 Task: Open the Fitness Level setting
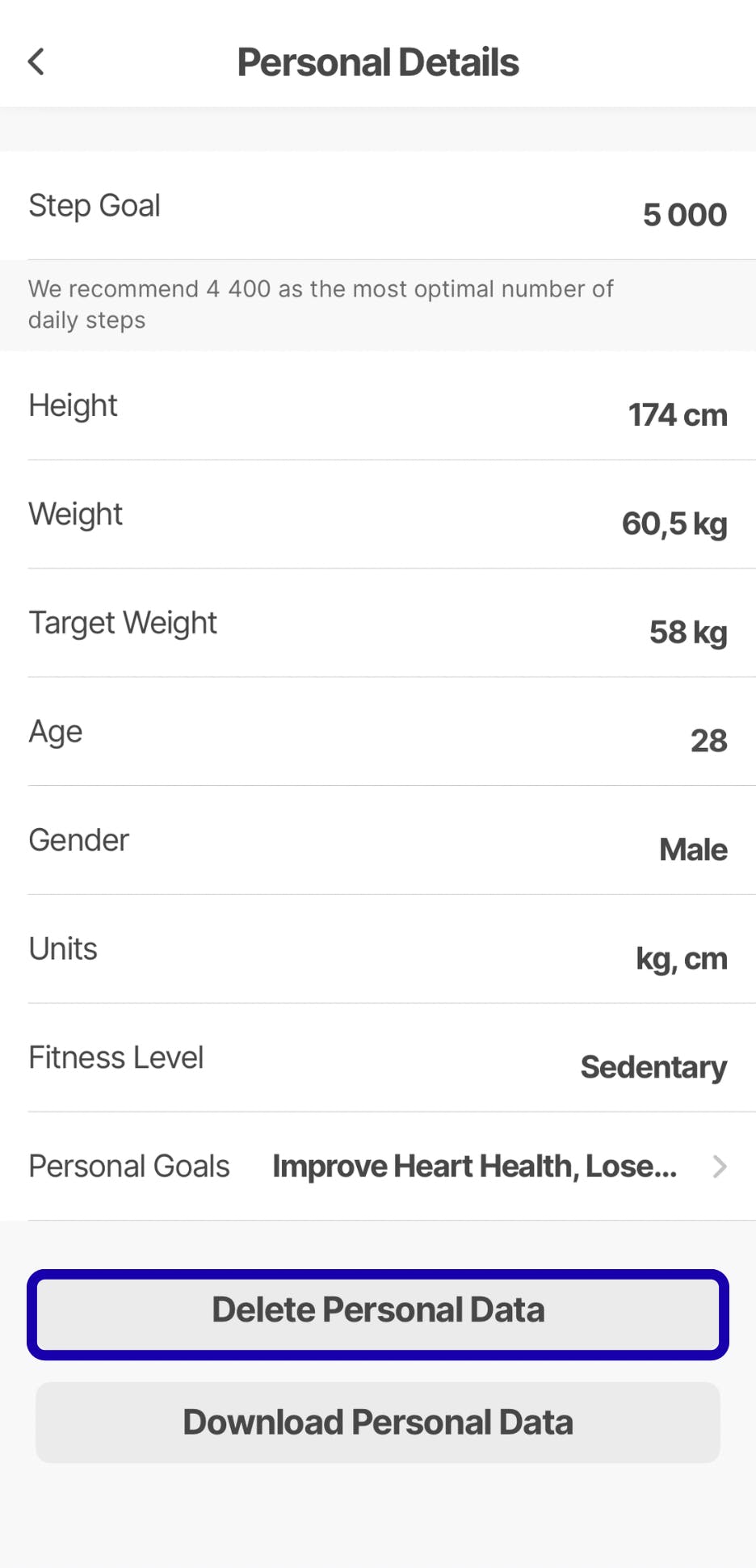[x=377, y=1059]
